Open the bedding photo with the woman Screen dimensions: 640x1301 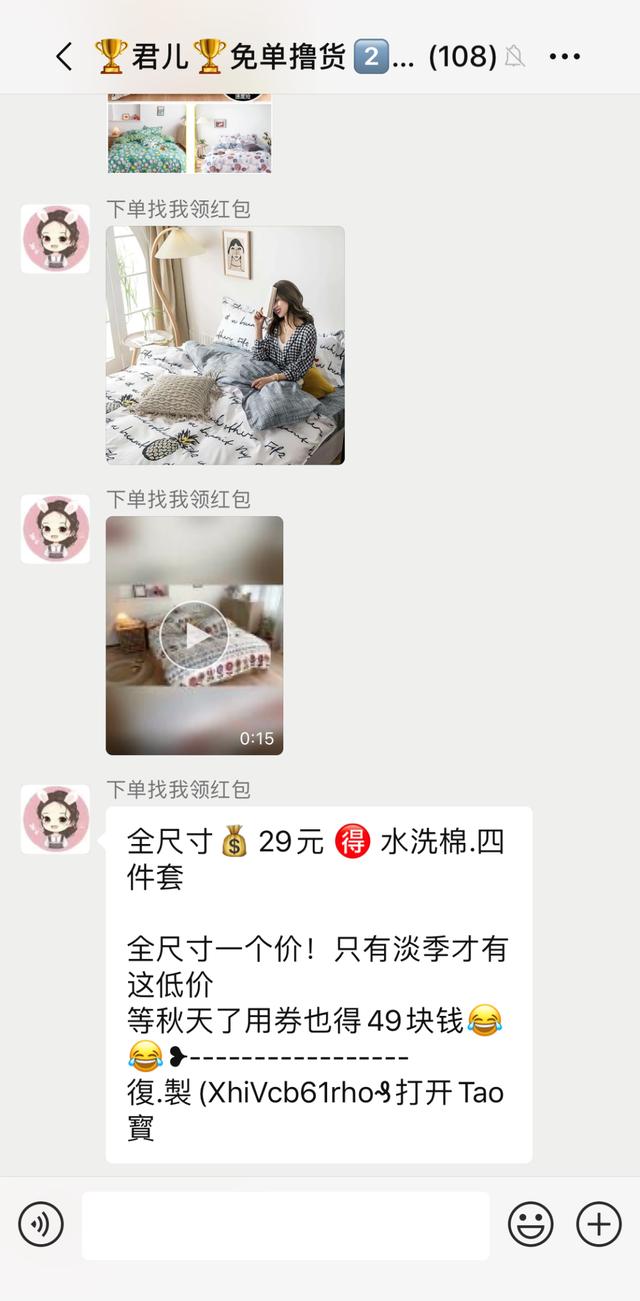[225, 345]
